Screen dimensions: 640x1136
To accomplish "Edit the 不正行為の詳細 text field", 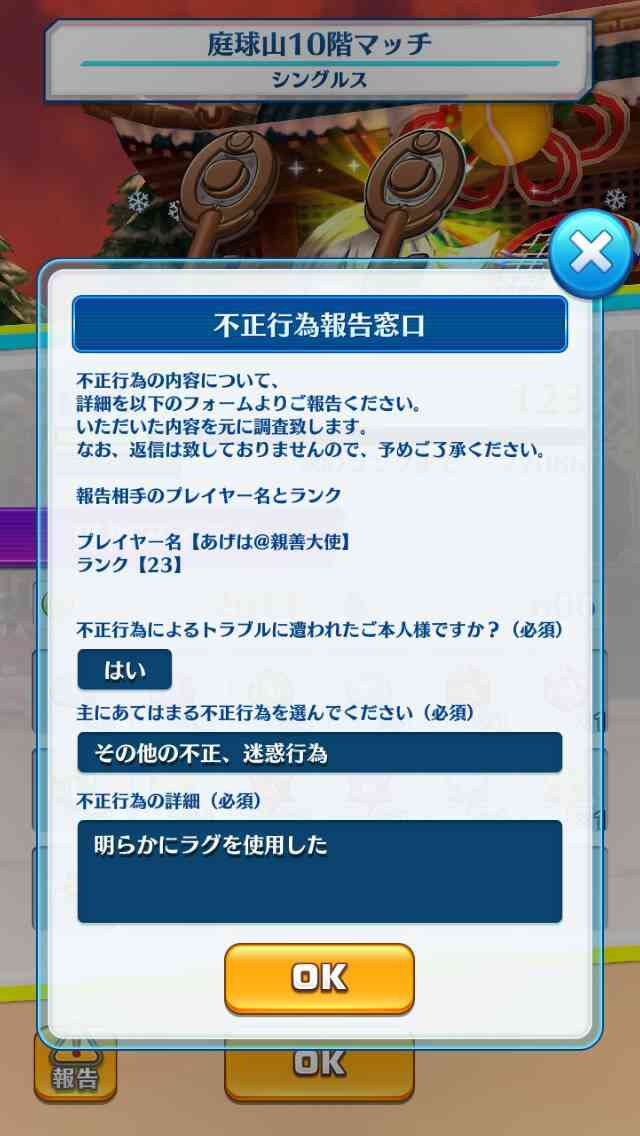I will click(320, 872).
